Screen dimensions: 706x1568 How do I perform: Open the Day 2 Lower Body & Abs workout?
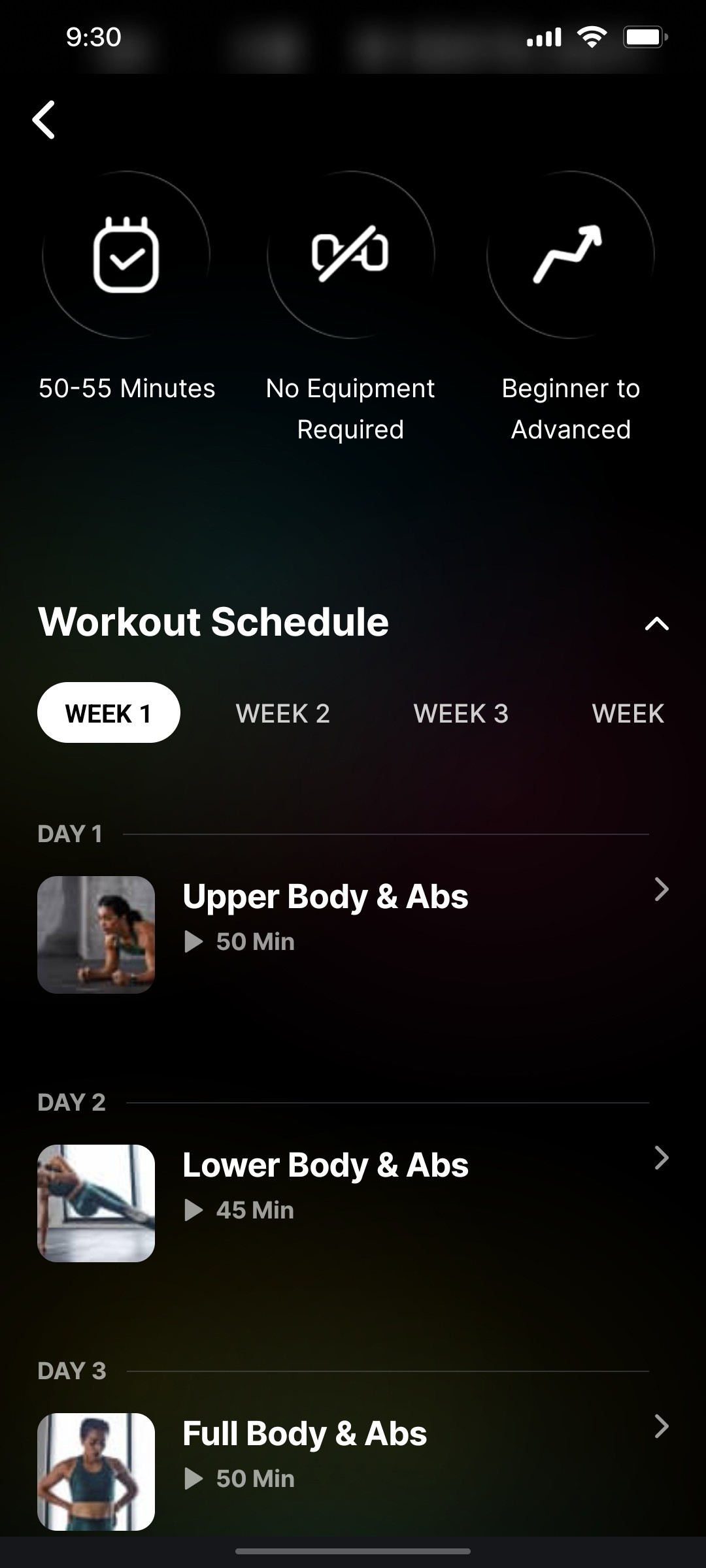tap(325, 1164)
